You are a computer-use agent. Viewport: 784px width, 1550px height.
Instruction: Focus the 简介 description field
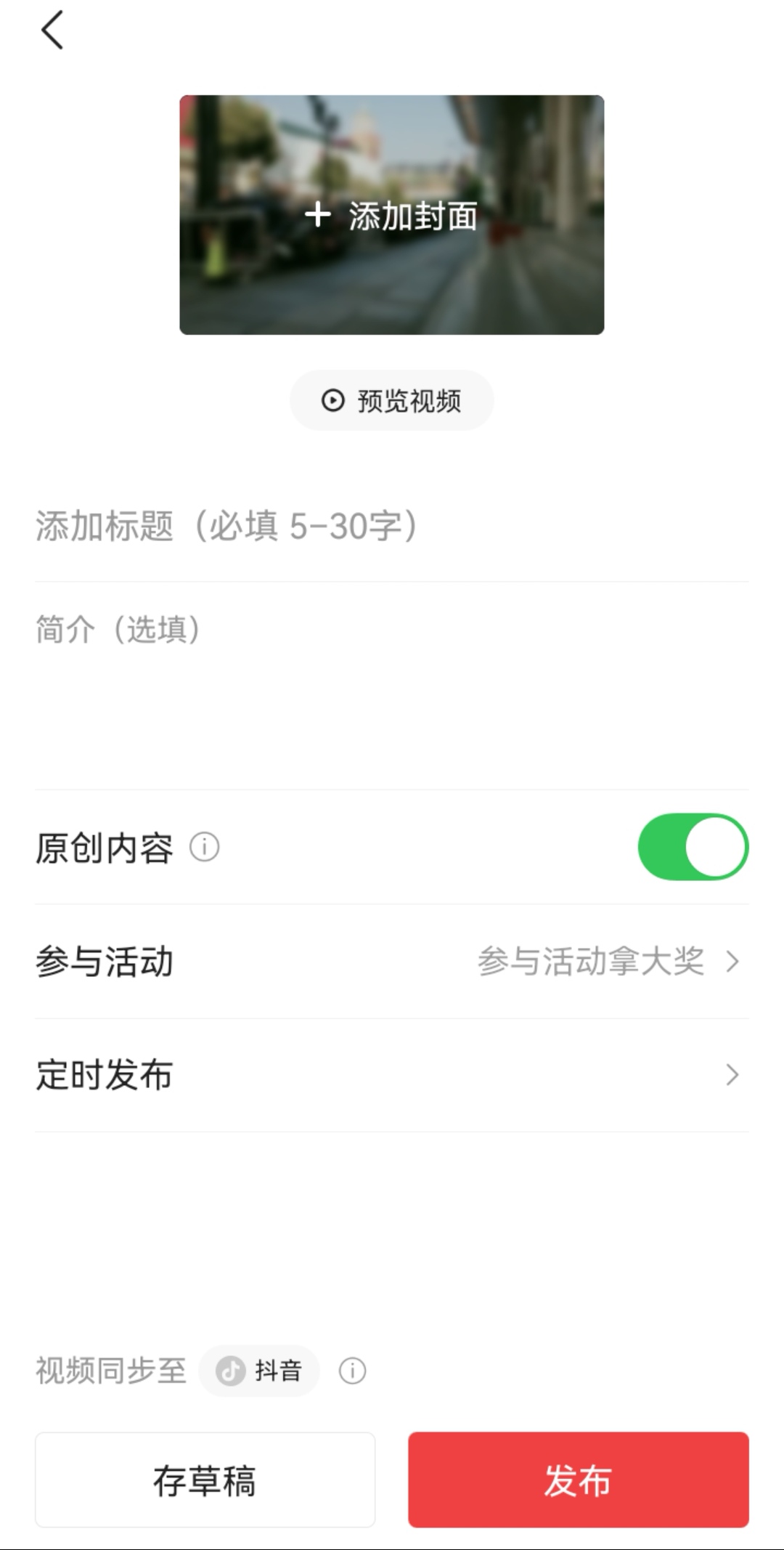[392, 686]
